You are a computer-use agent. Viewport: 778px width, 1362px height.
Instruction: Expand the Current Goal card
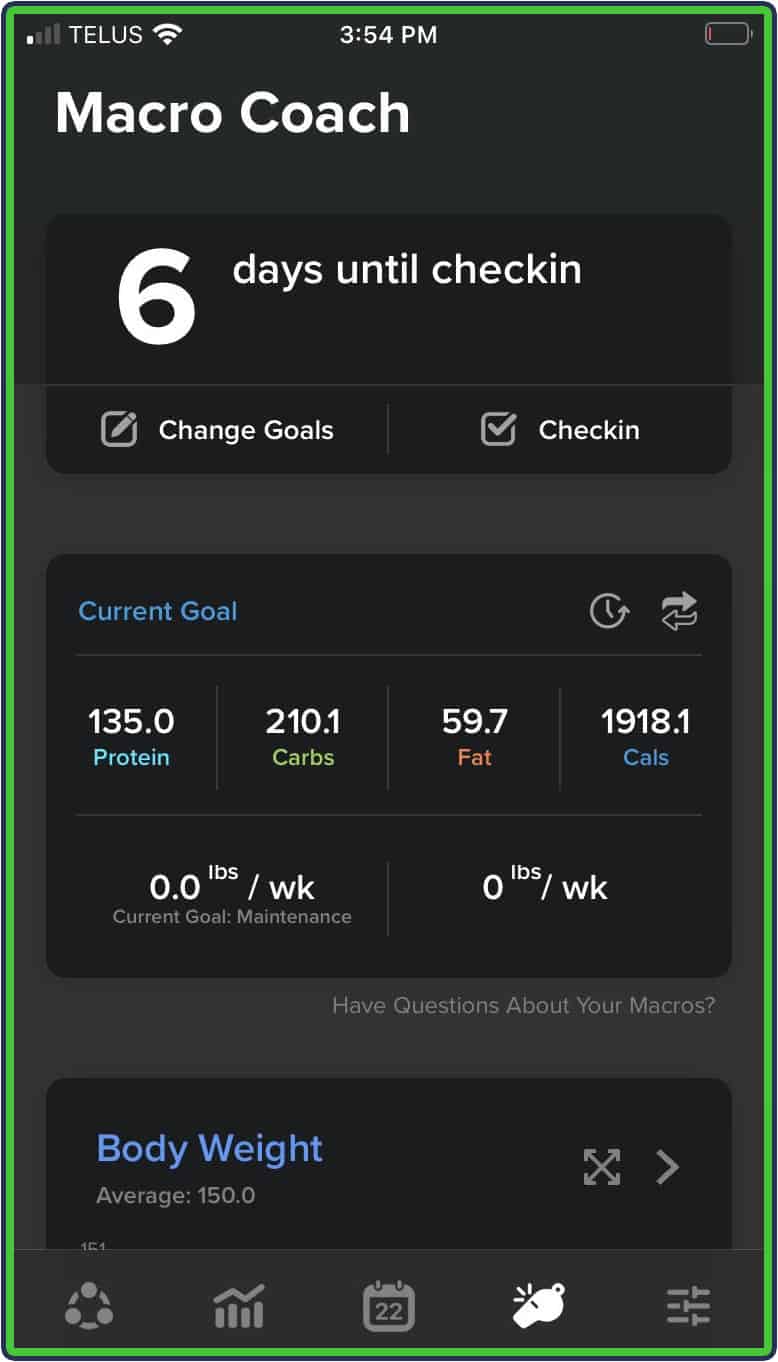point(157,610)
